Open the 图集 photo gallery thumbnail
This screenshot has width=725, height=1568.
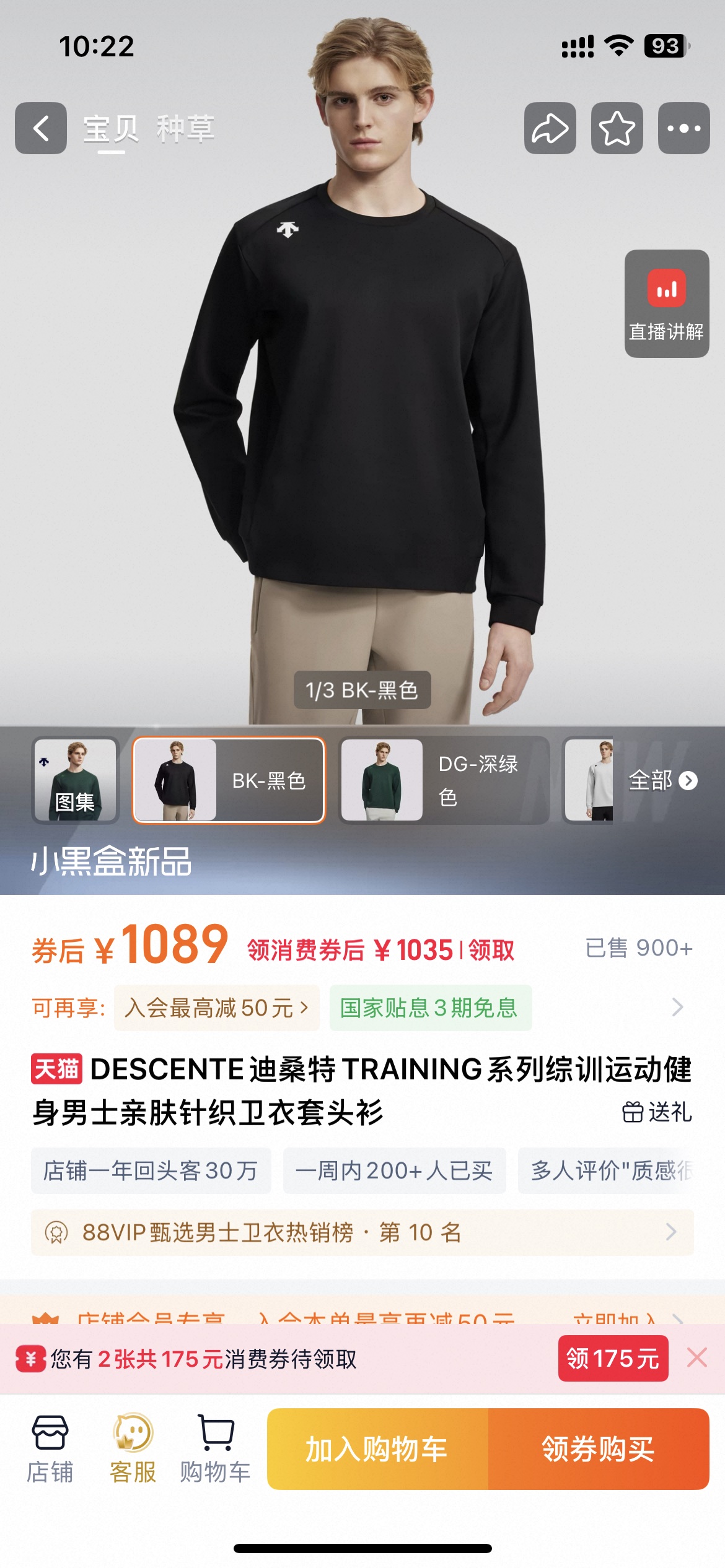coord(75,780)
